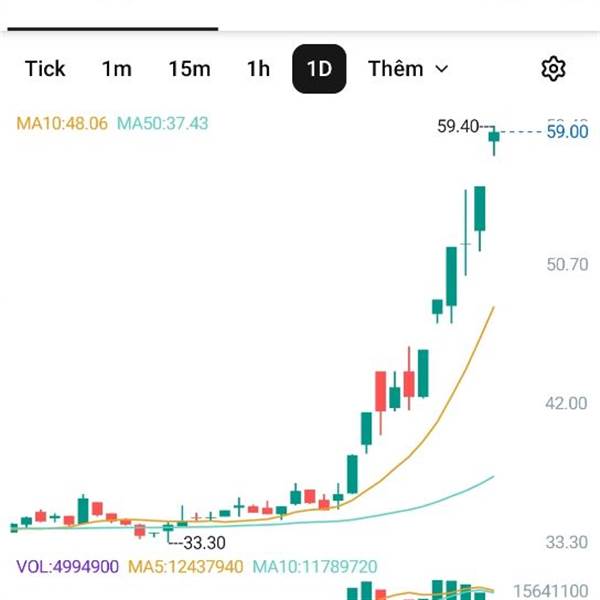Select the 1D timeframe
Image resolution: width=600 pixels, height=600 pixels.
coord(319,69)
